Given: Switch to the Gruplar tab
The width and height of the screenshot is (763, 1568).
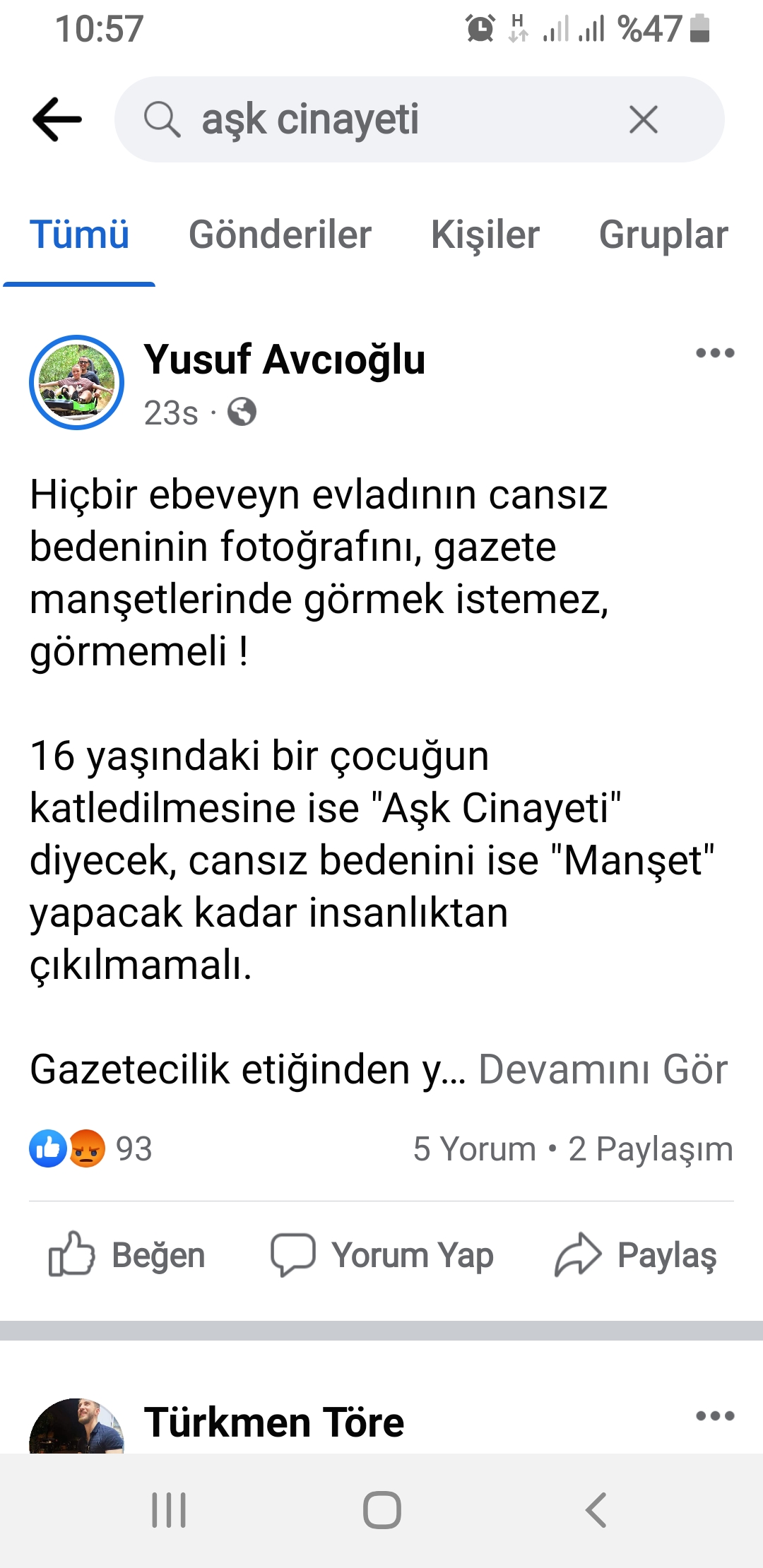Looking at the screenshot, I should pos(663,235).
